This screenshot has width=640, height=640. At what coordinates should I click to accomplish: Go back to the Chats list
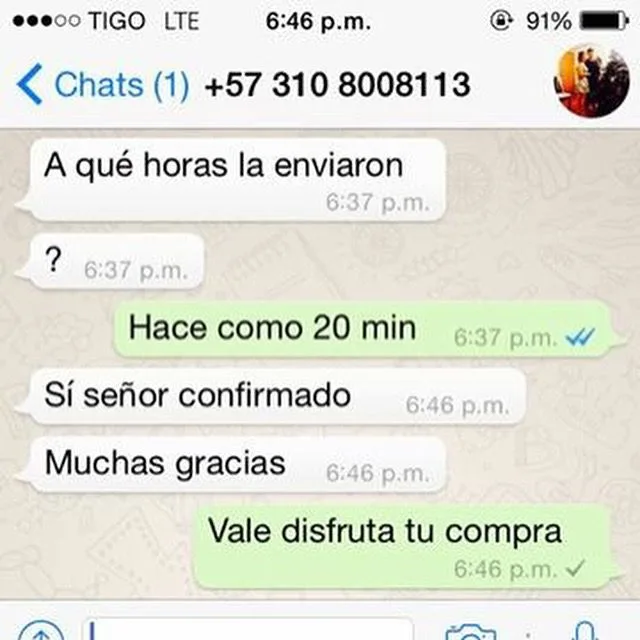pos(100,85)
